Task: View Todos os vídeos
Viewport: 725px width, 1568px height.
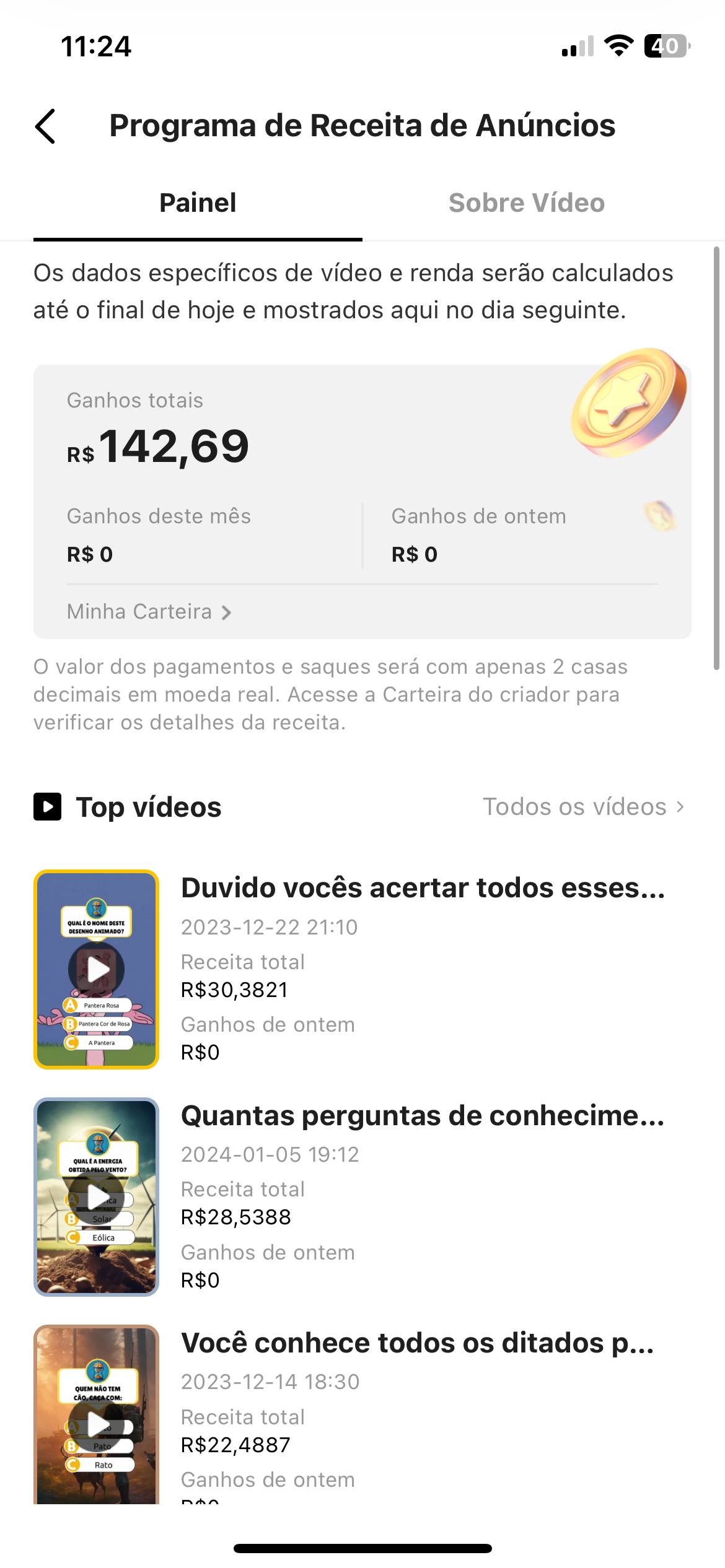Action: (x=582, y=807)
